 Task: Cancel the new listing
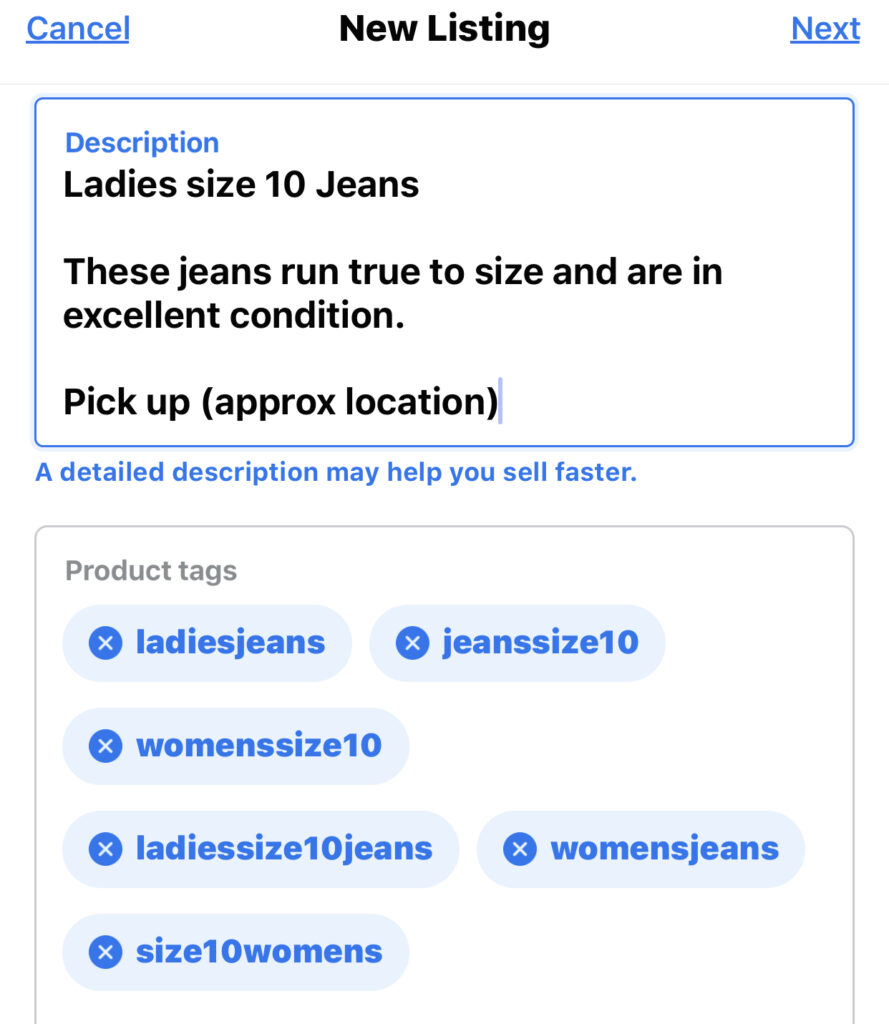pyautogui.click(x=78, y=29)
